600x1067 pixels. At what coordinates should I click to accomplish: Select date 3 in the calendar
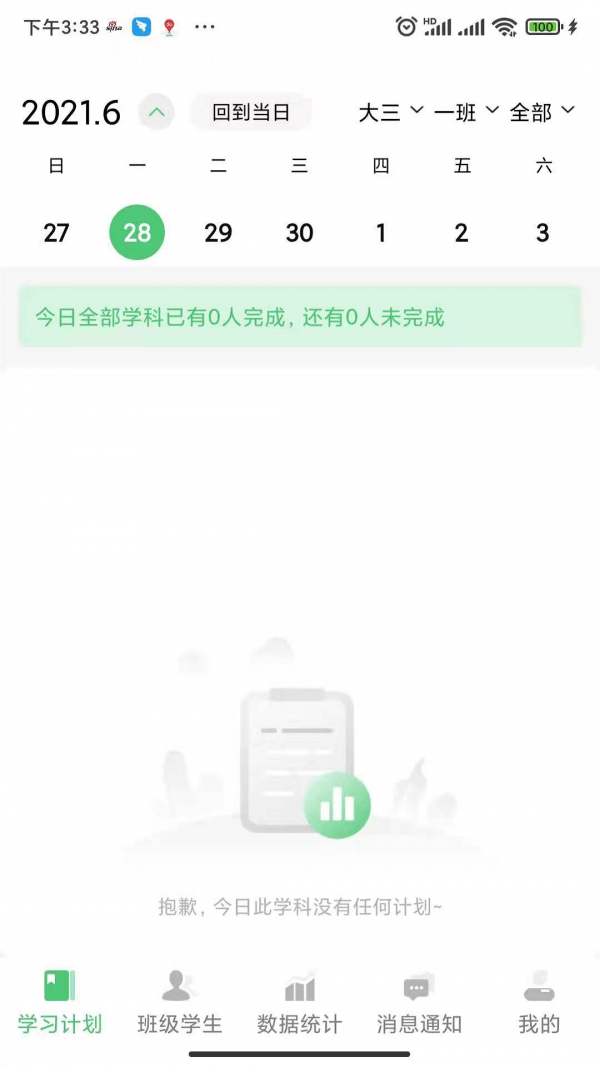[x=542, y=233]
